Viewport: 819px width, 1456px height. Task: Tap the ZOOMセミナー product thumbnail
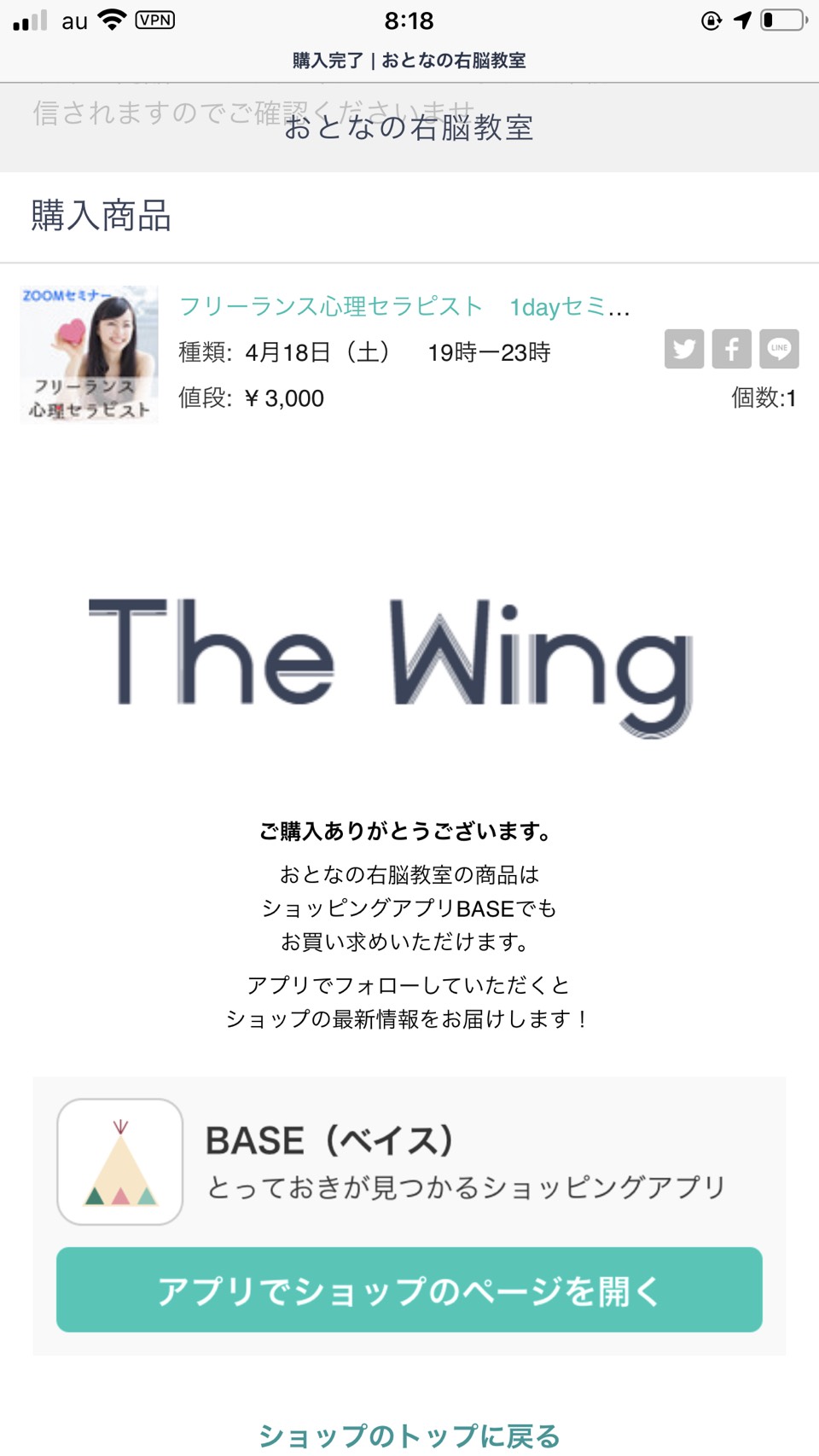pyautogui.click(x=90, y=354)
